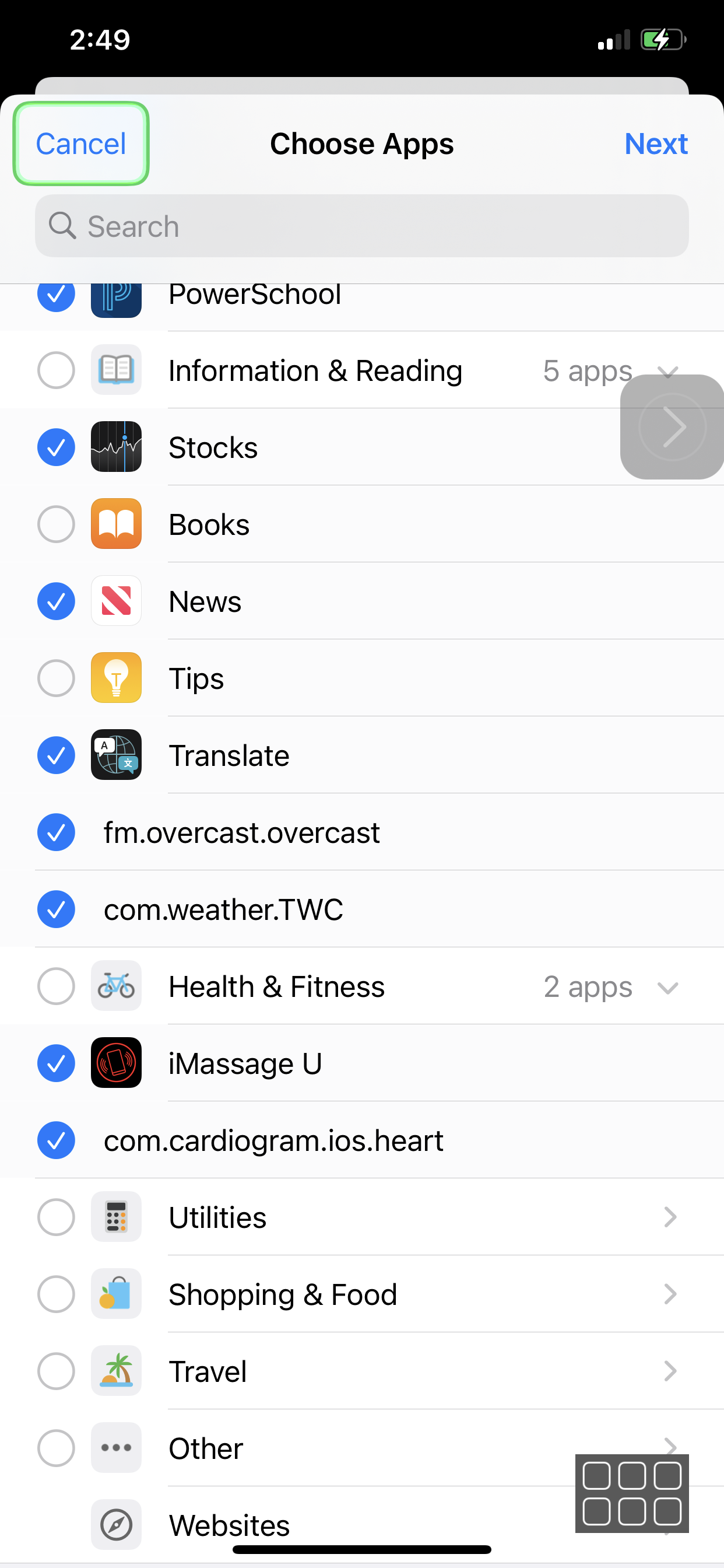Viewport: 724px width, 1568px height.
Task: Collapse the Health & Fitness category
Action: pyautogui.click(x=667, y=986)
